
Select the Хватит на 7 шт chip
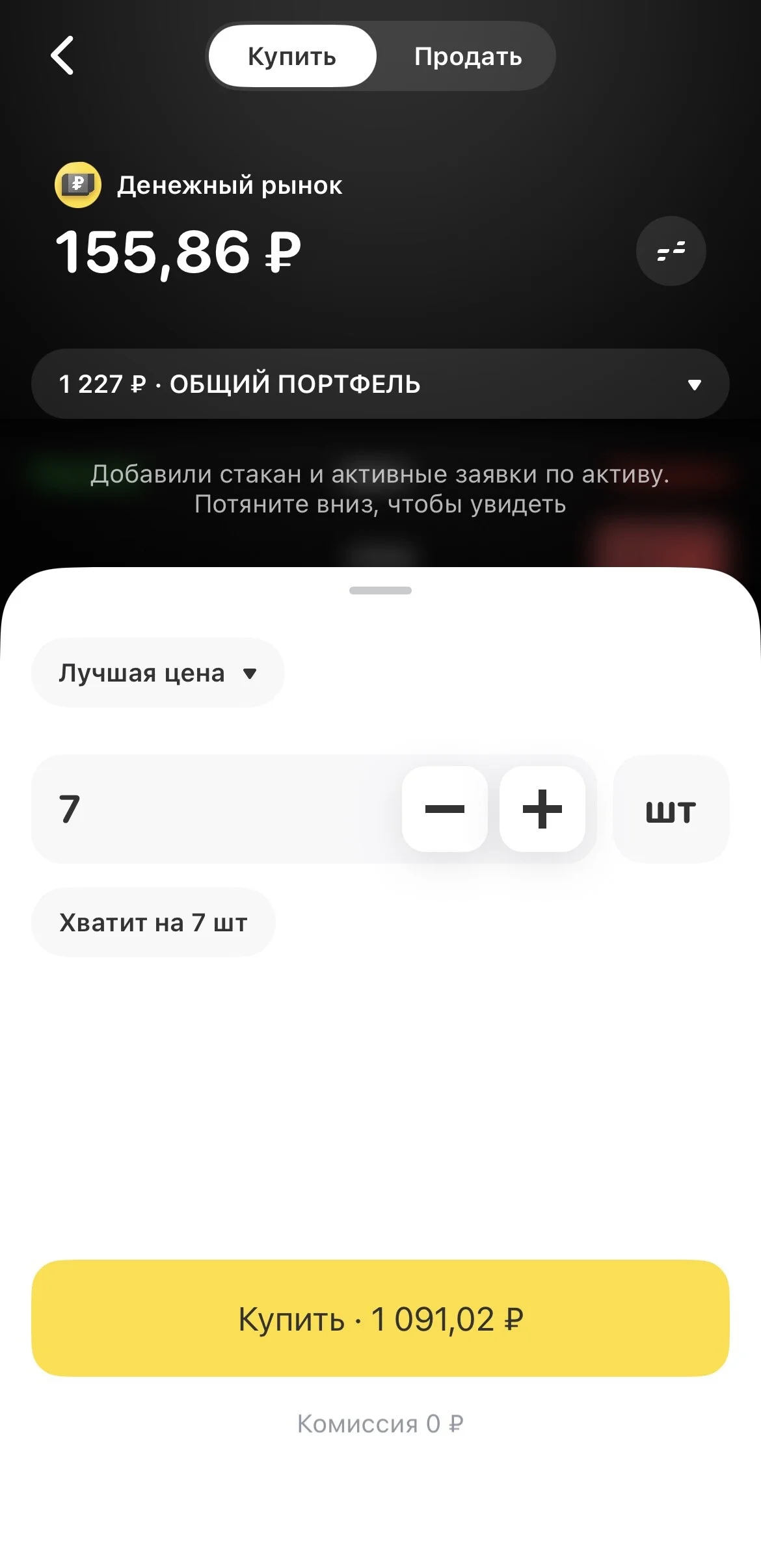pyautogui.click(x=154, y=922)
